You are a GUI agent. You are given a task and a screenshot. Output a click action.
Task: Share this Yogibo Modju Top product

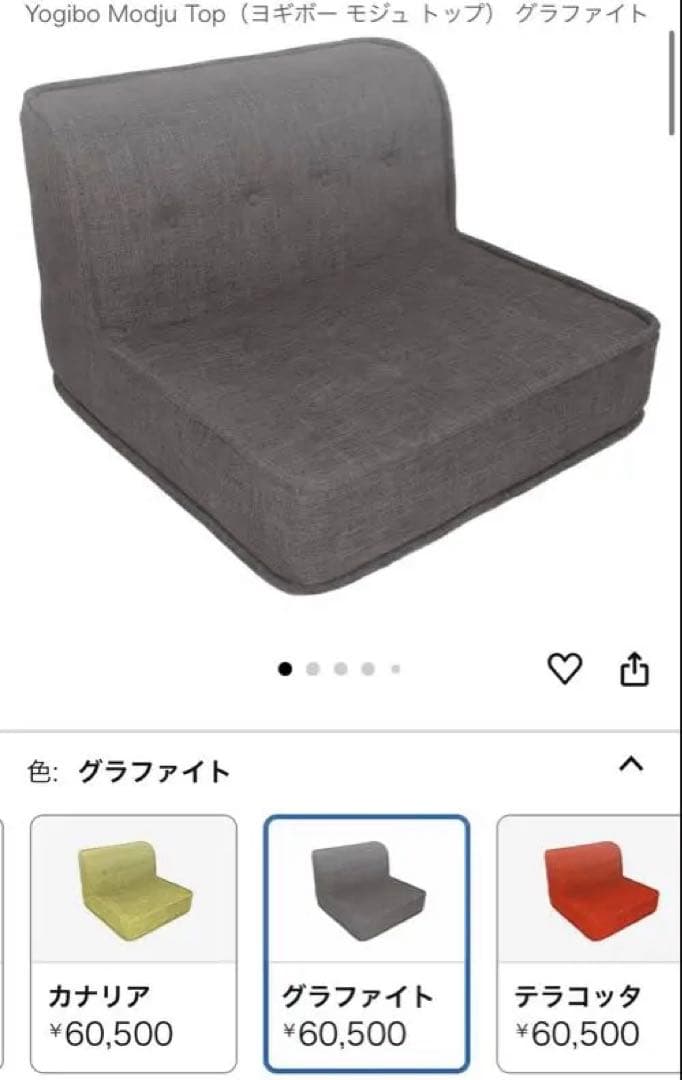tap(635, 669)
